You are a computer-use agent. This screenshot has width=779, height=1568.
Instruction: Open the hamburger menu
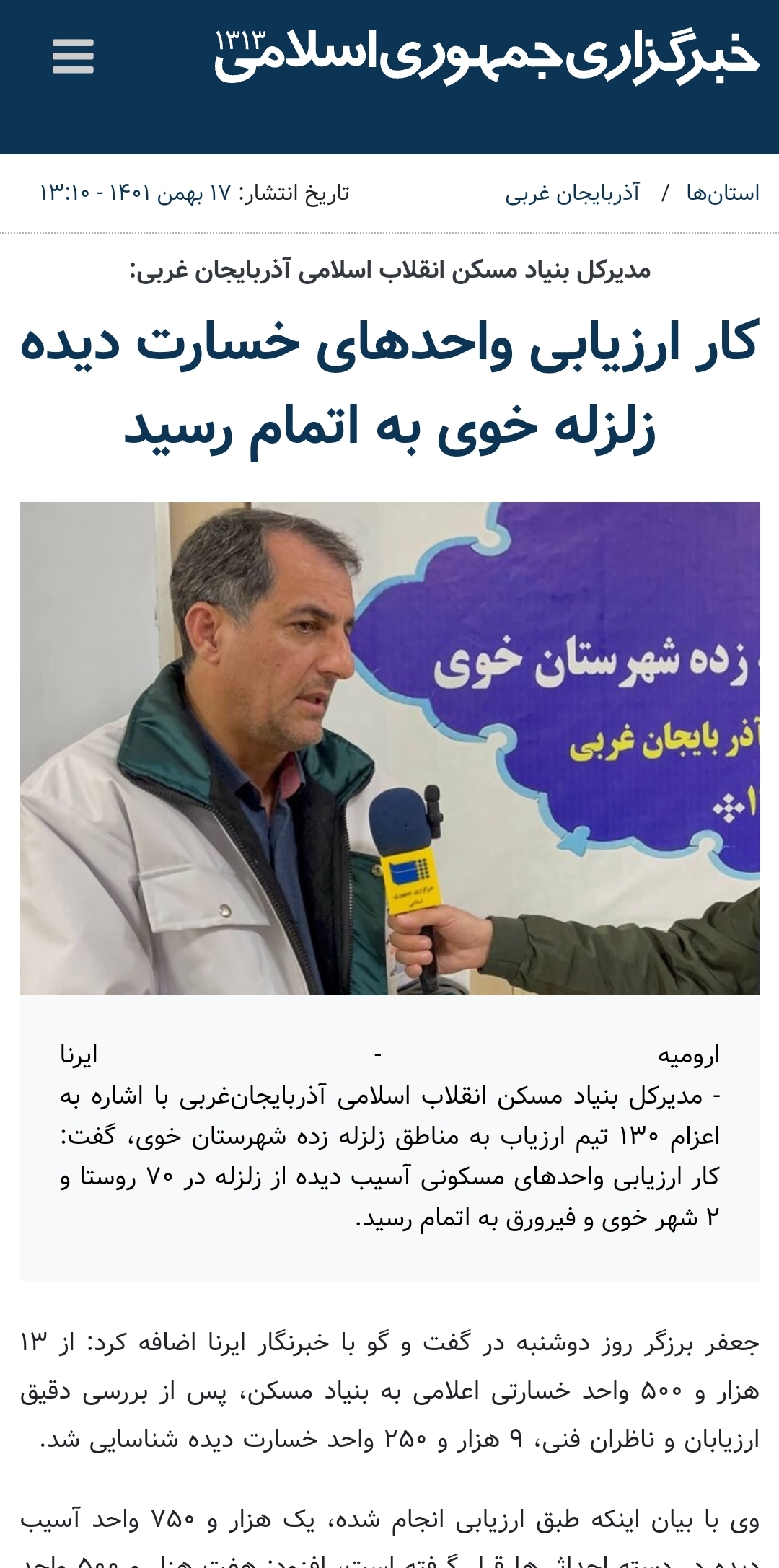click(73, 56)
